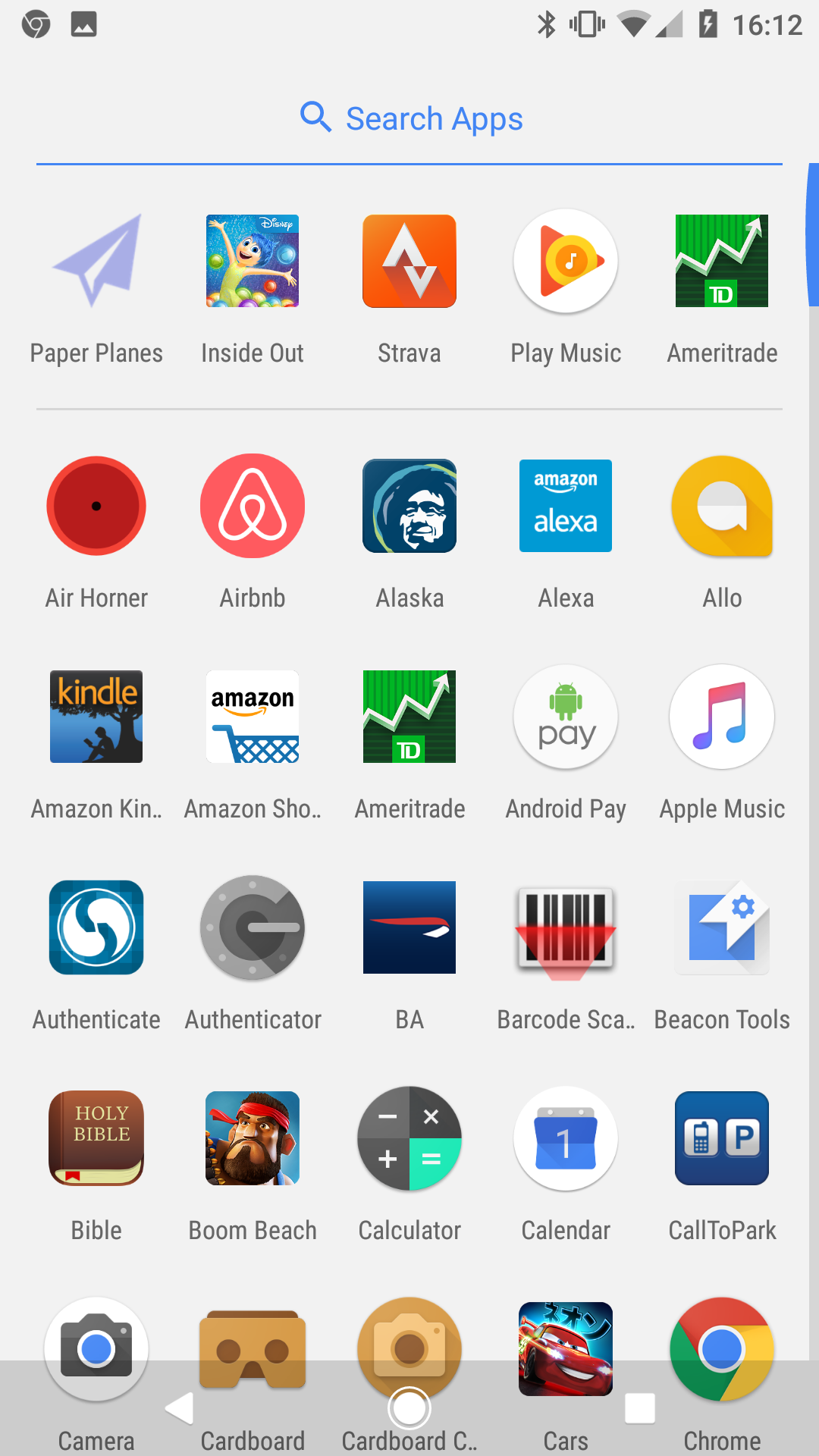This screenshot has height=1456, width=819.
Task: Open the Paper Planes app
Action: pos(96,262)
